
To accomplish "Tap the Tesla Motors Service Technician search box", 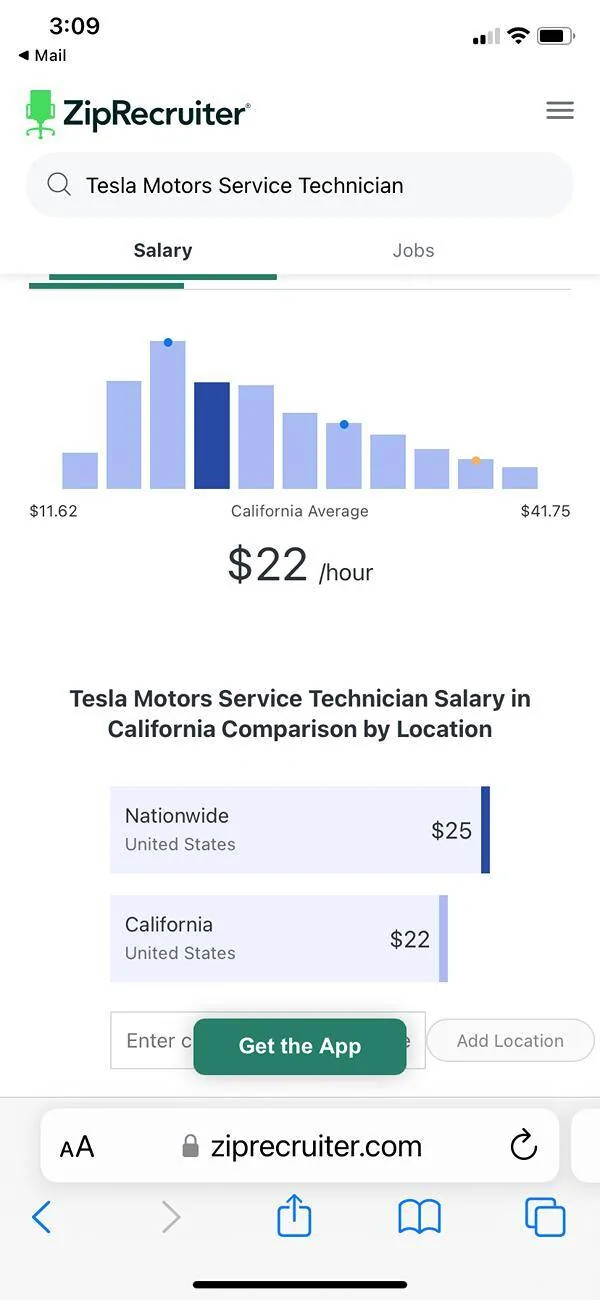I will point(300,185).
